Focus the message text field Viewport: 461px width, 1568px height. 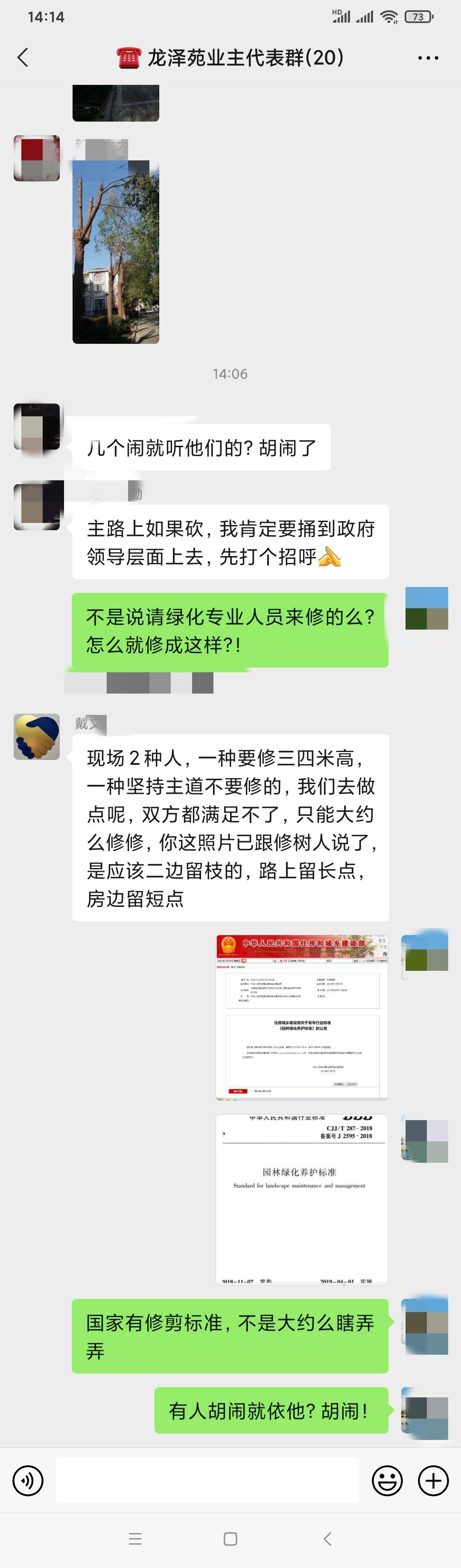click(207, 1481)
